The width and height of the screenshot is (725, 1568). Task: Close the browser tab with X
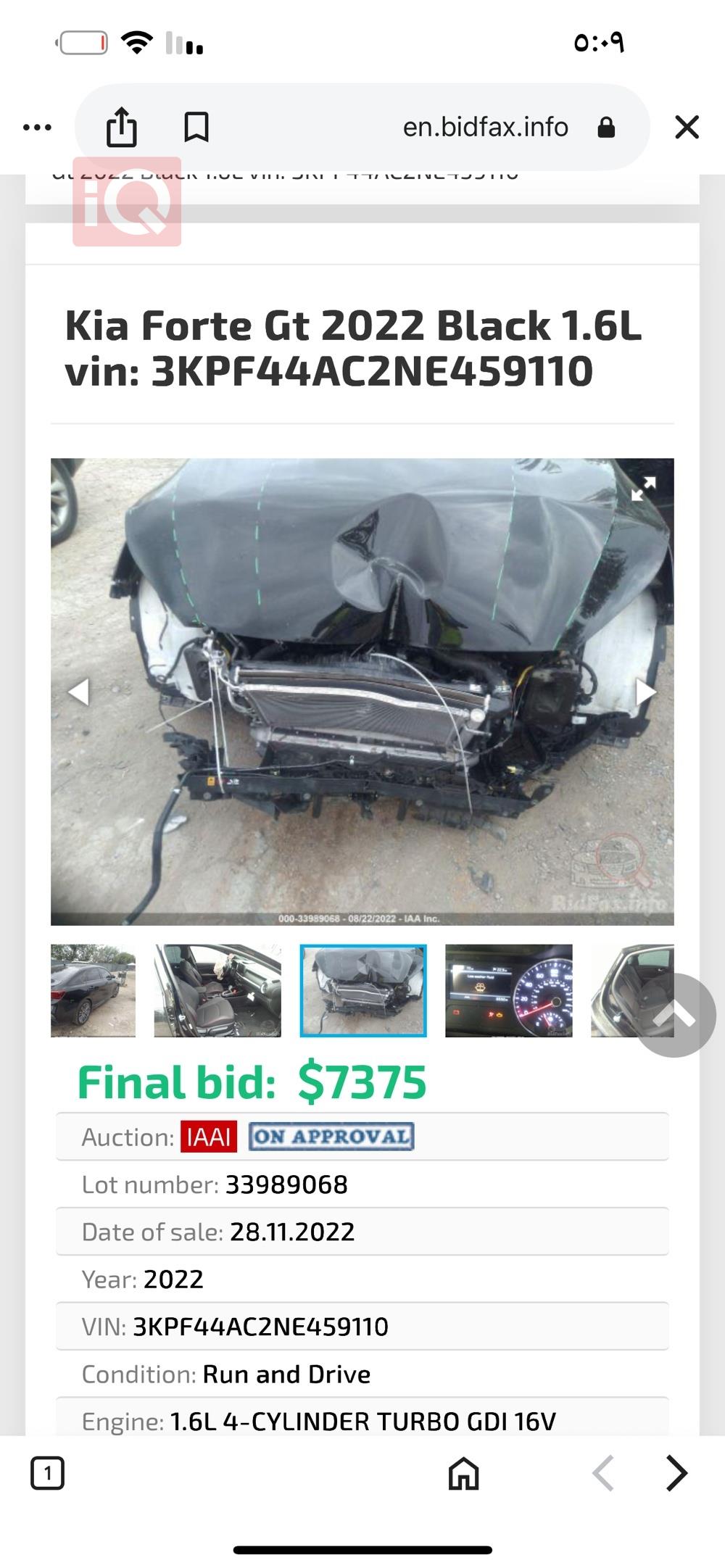click(687, 128)
